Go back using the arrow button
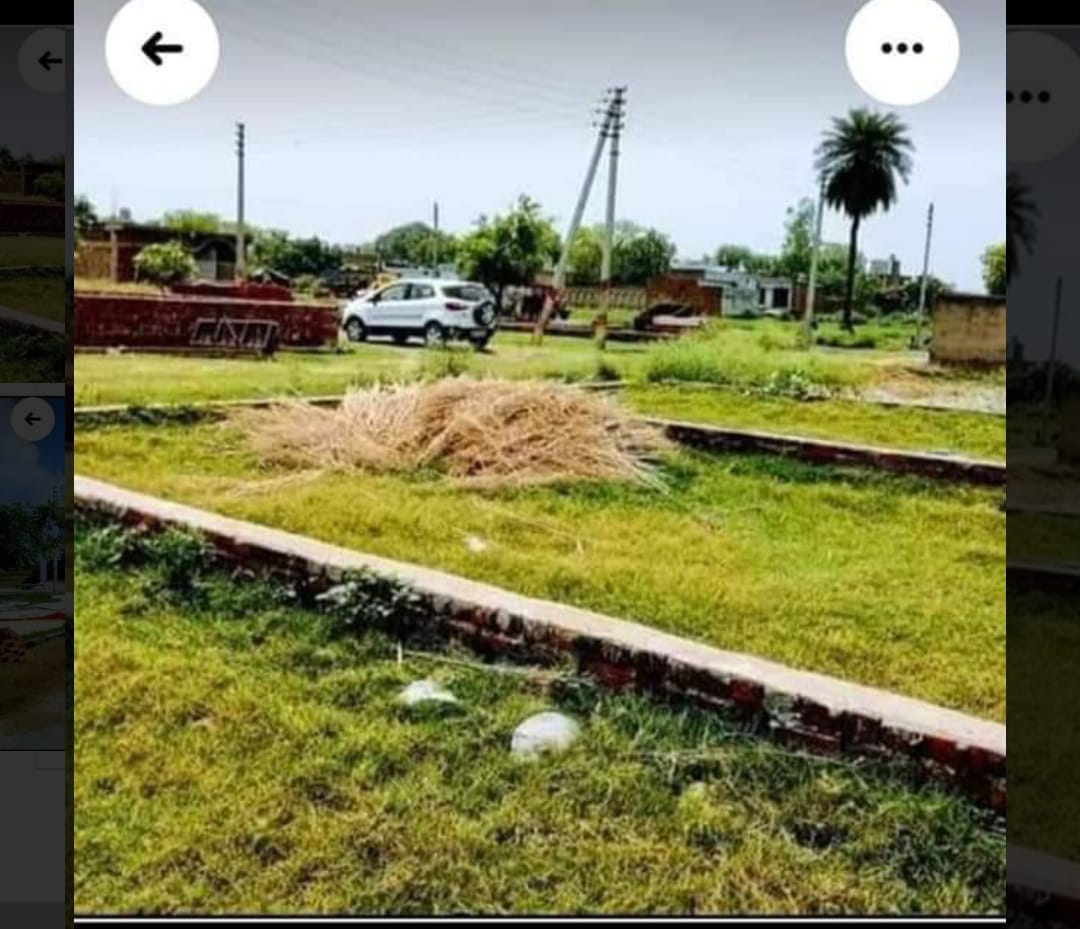 [x=162, y=48]
